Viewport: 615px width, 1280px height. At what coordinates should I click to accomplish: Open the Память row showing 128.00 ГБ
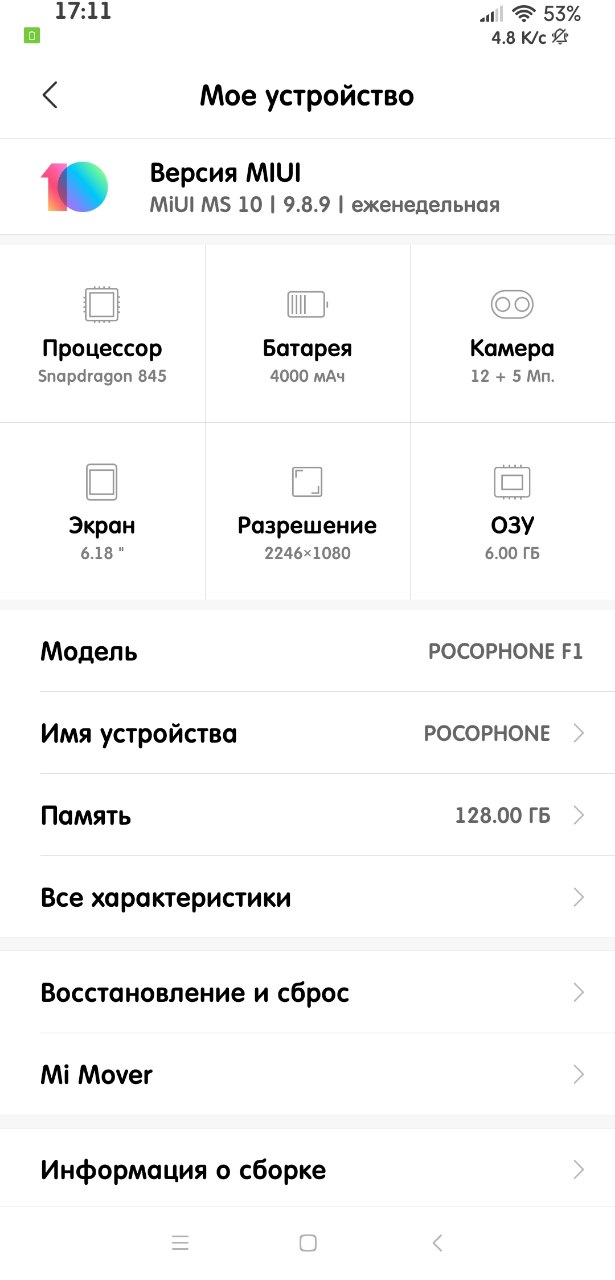307,815
